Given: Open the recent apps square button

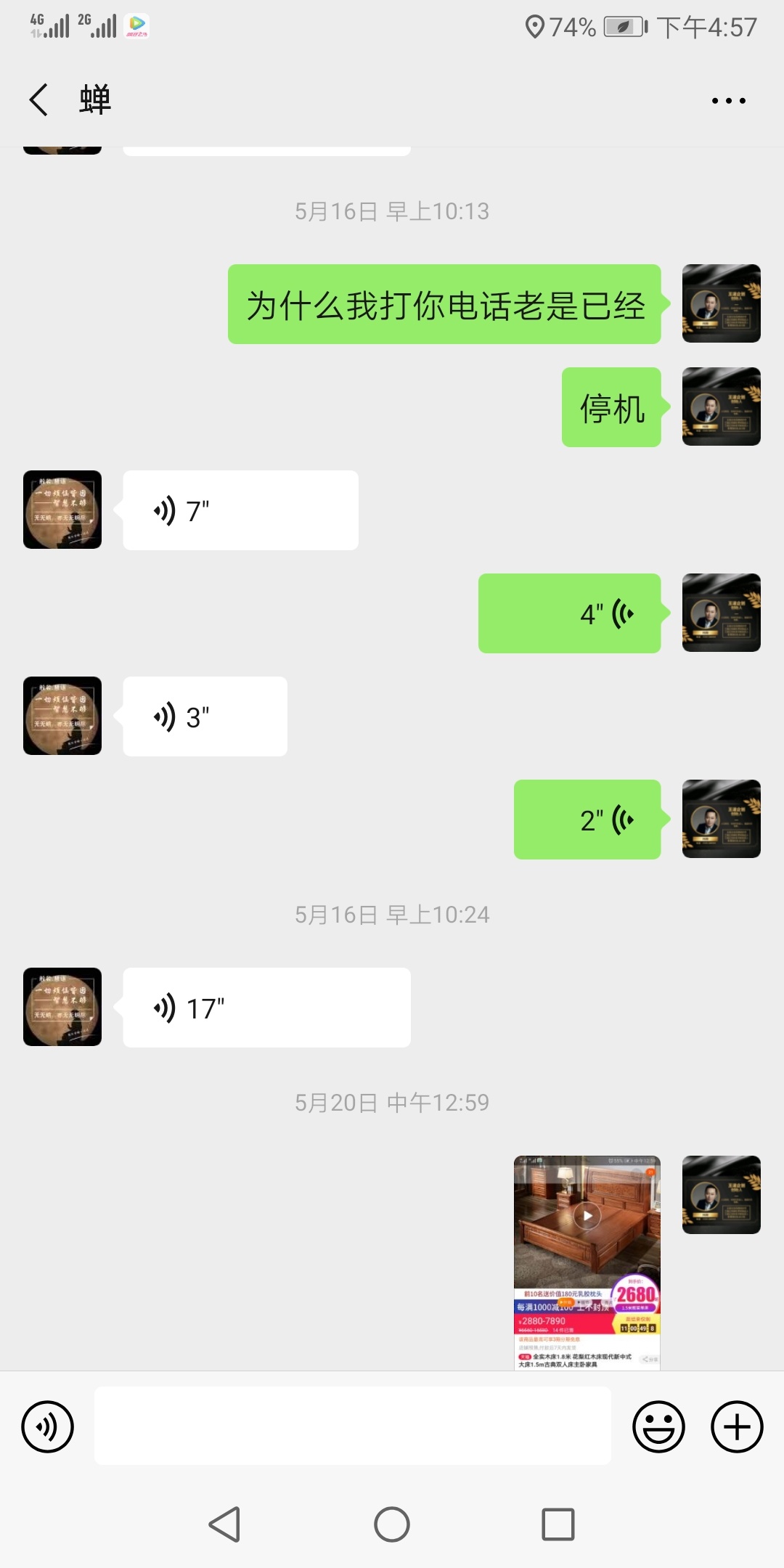Looking at the screenshot, I should 558,1524.
